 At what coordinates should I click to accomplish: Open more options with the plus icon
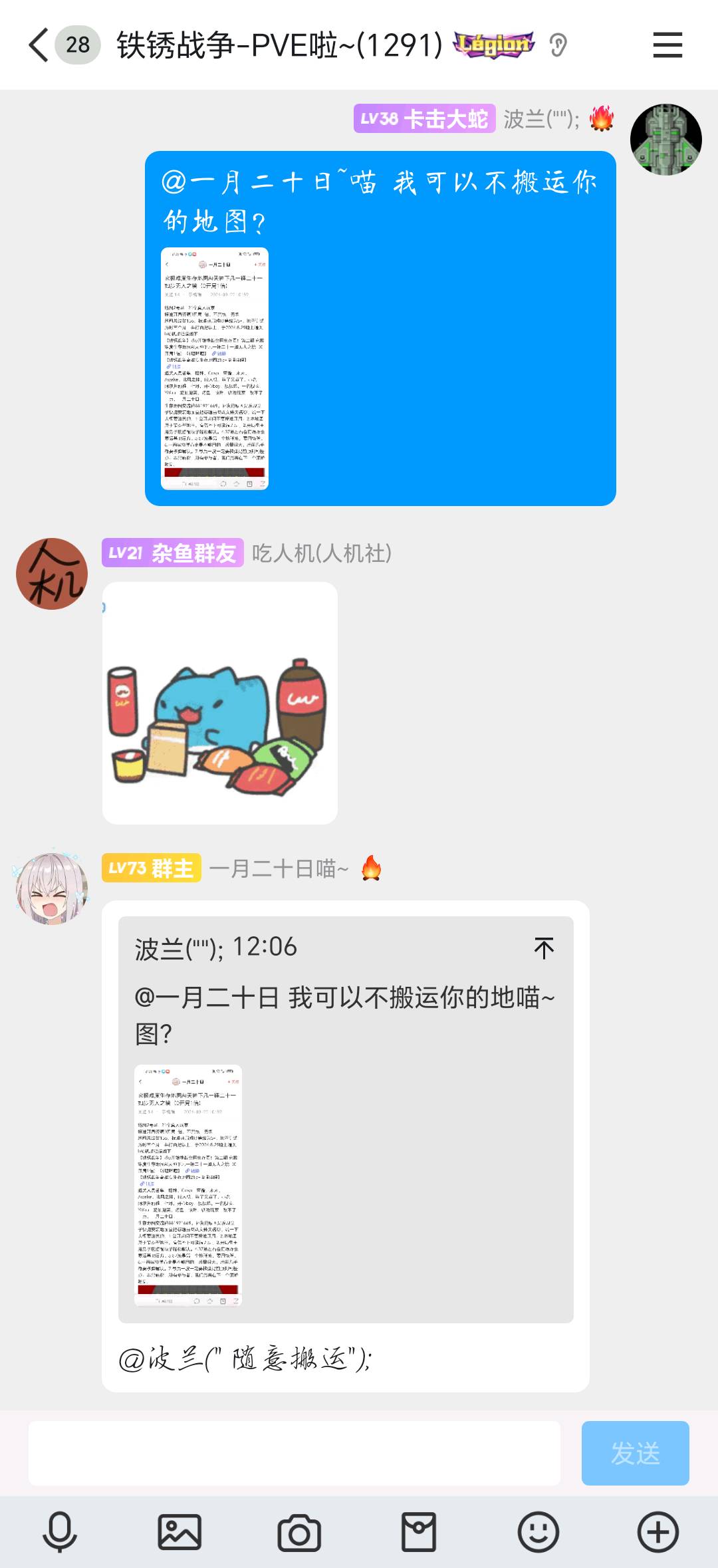coord(658,1532)
